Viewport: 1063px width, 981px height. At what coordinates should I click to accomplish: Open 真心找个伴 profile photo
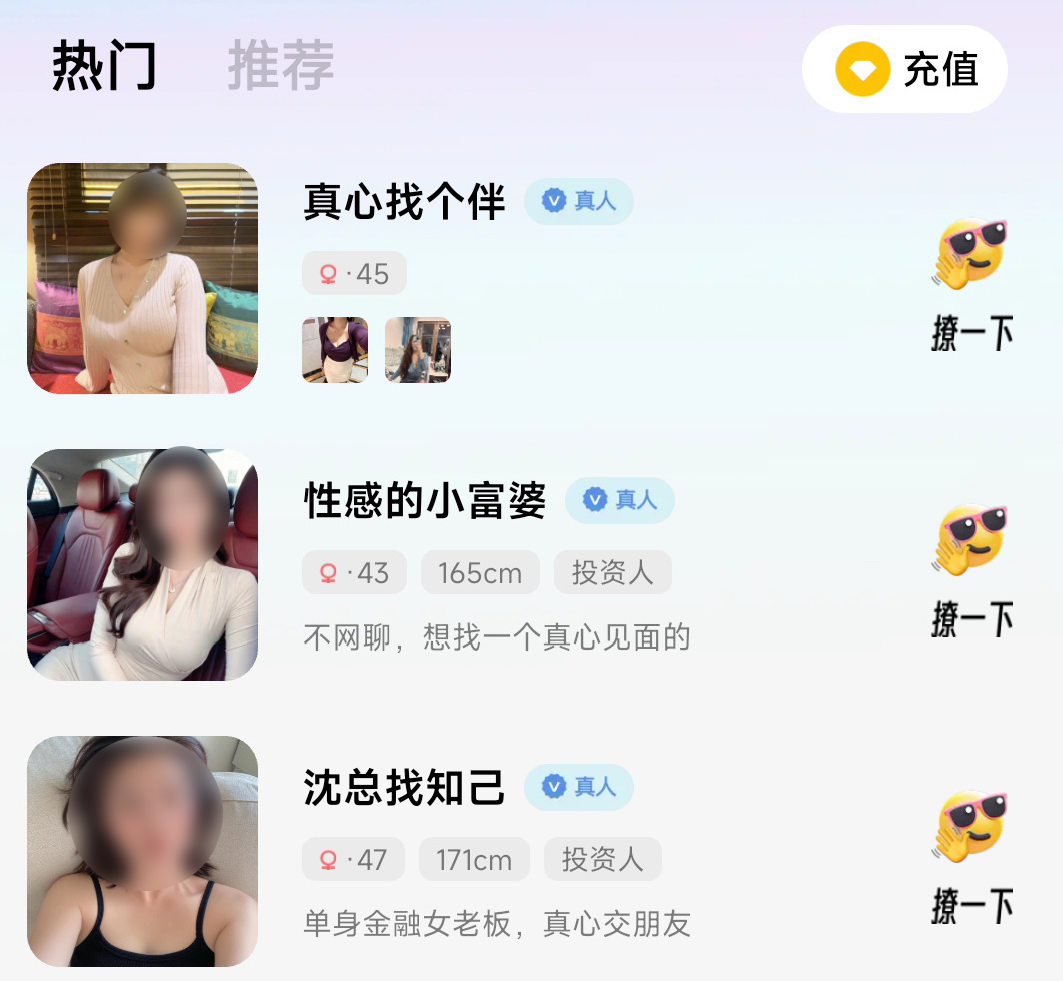142,278
